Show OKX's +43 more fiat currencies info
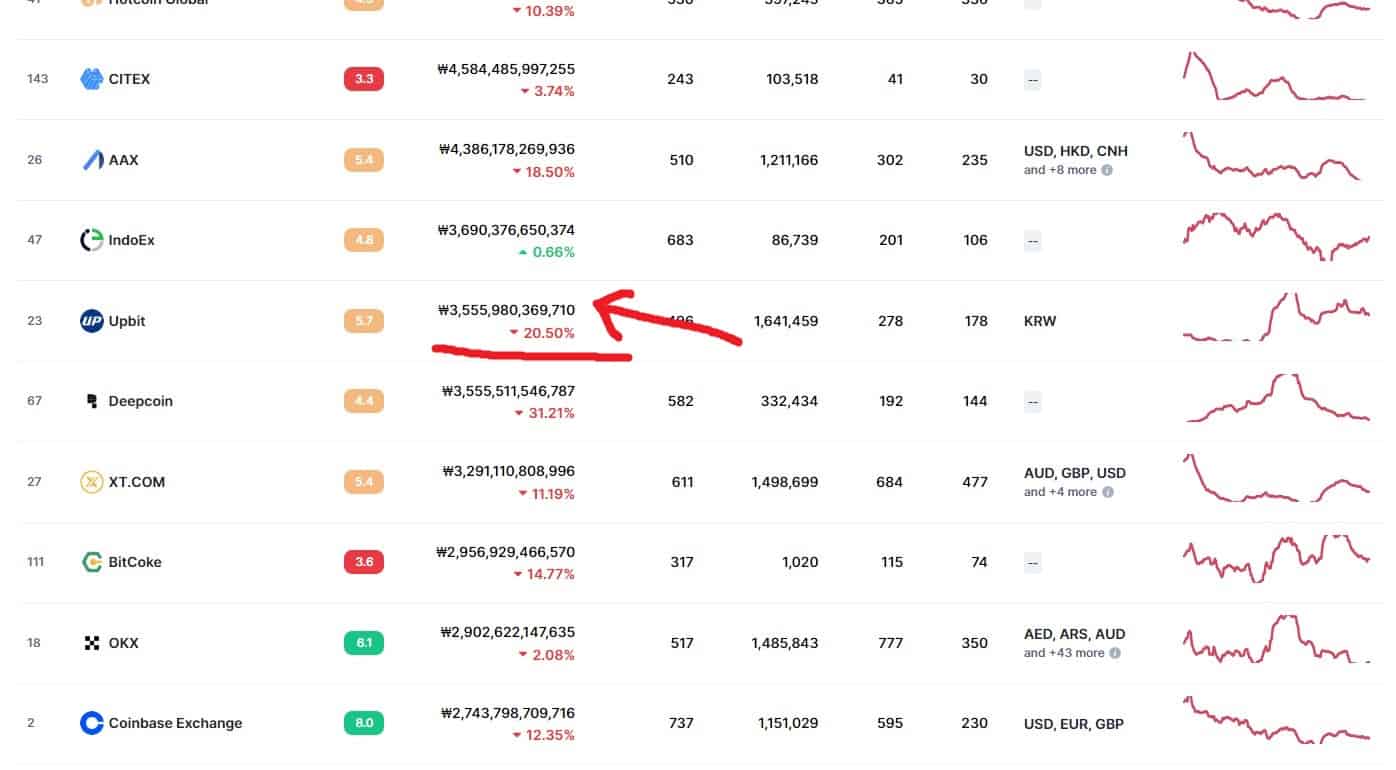This screenshot has width=1396, height=770. (x=1115, y=653)
